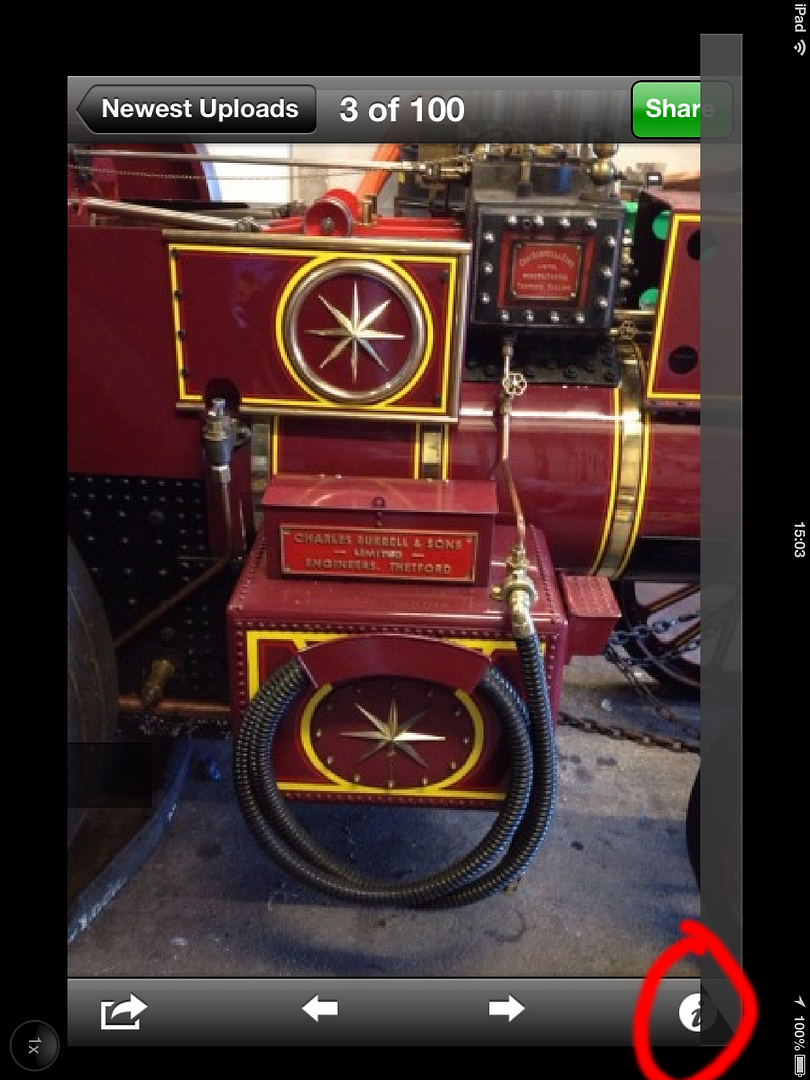Advance to the next photo

point(507,1009)
